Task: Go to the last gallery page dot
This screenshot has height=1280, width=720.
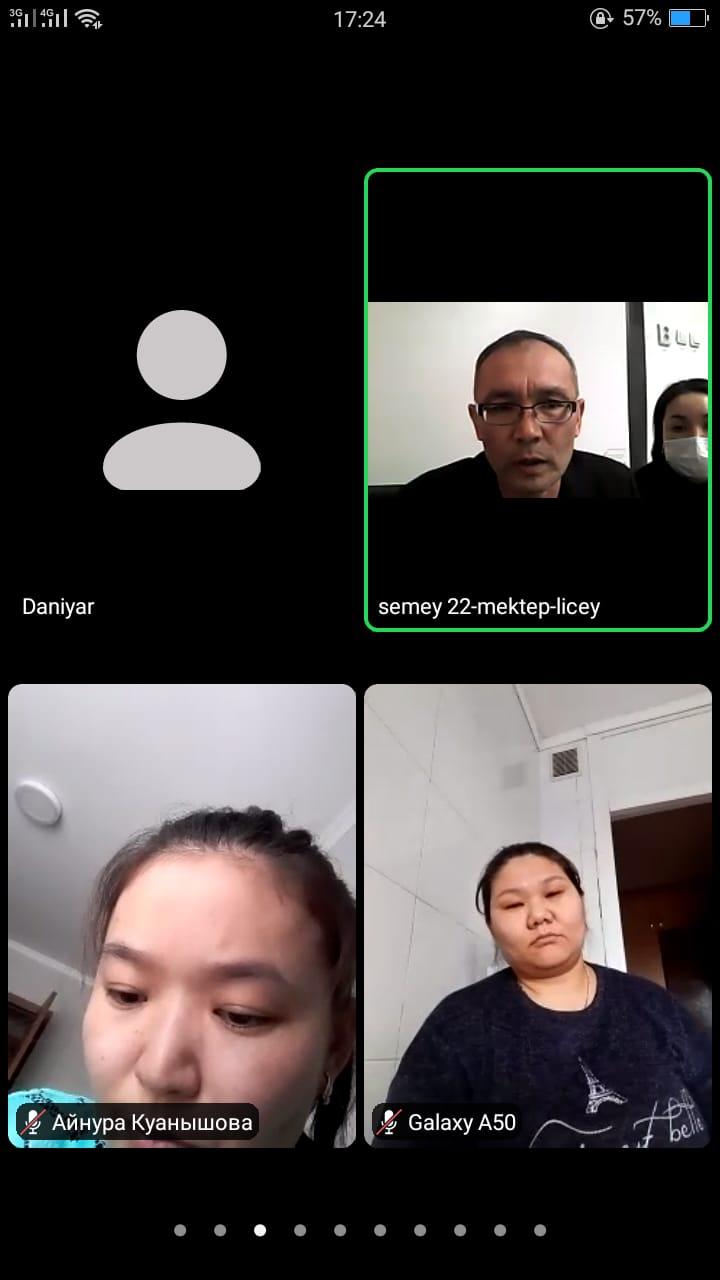Action: point(540,1230)
